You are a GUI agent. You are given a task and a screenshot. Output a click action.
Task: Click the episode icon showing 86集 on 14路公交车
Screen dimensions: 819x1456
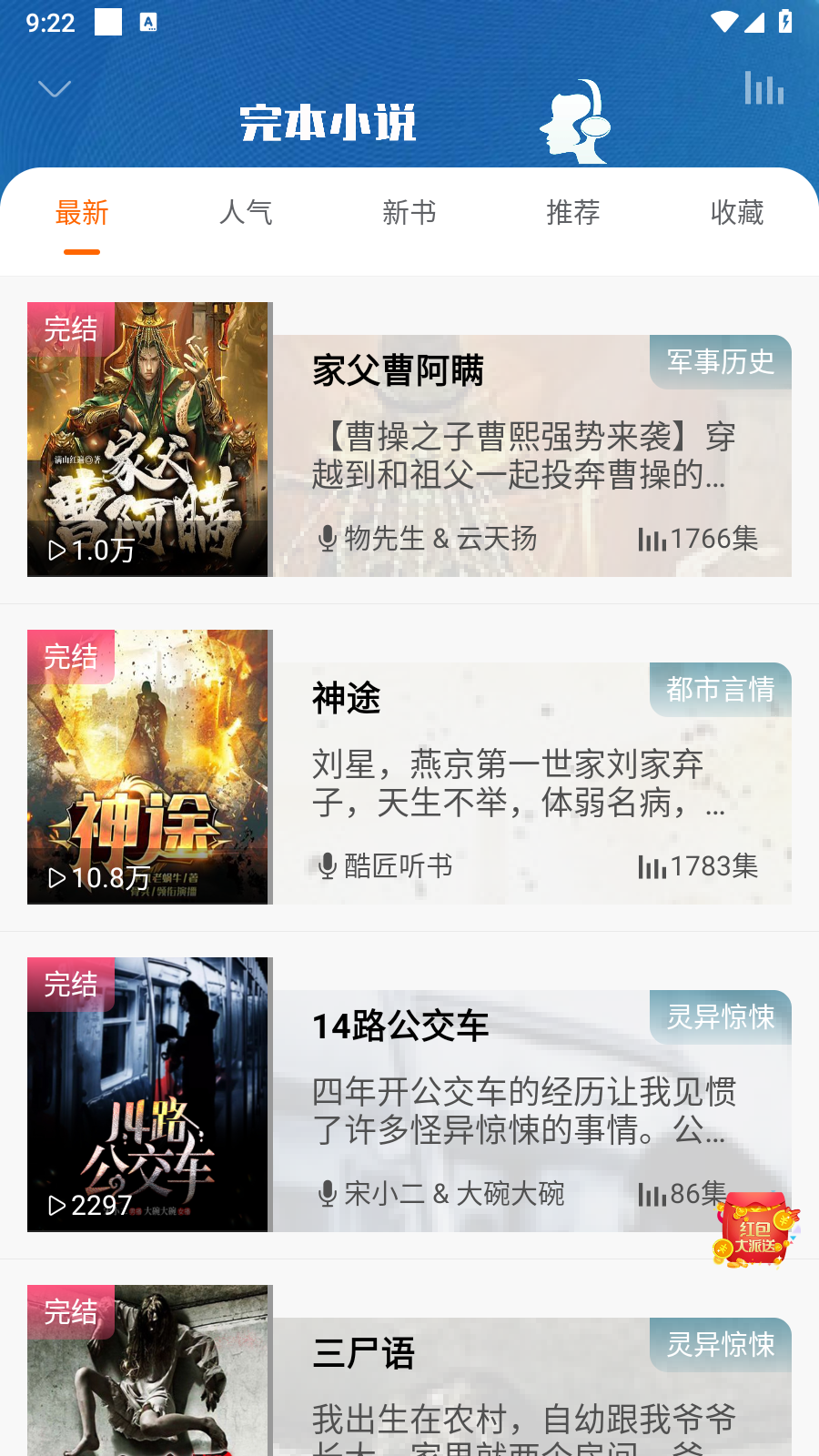click(652, 1193)
